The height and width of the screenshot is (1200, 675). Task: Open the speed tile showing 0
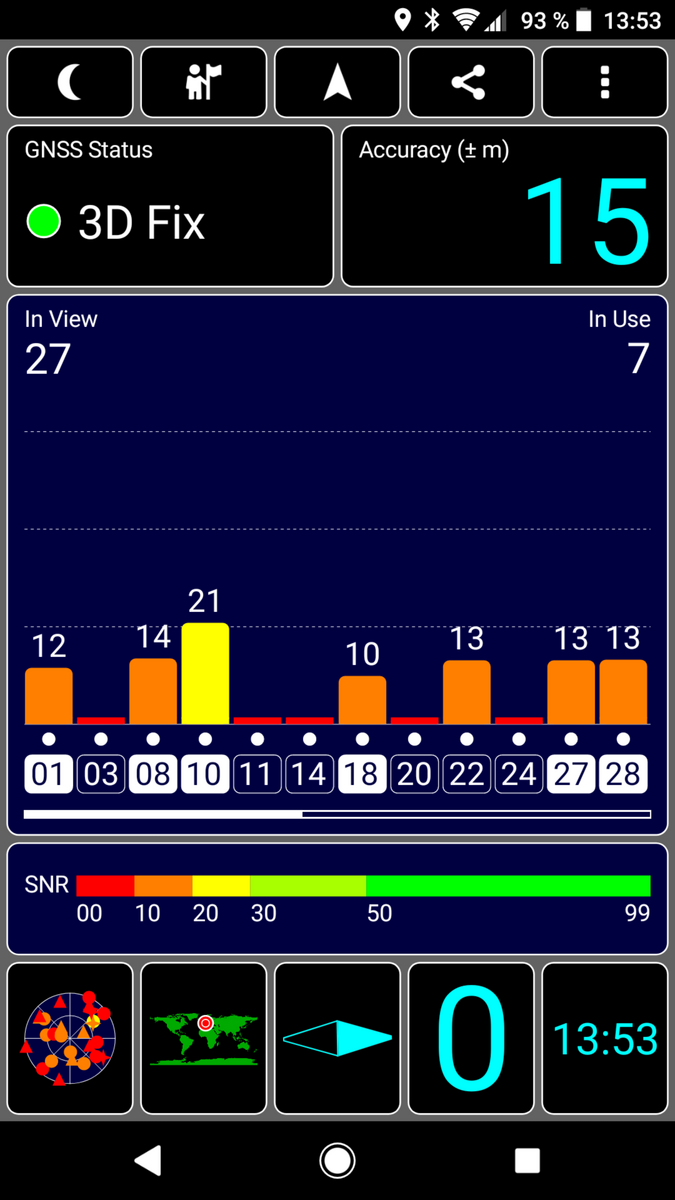point(471,1038)
